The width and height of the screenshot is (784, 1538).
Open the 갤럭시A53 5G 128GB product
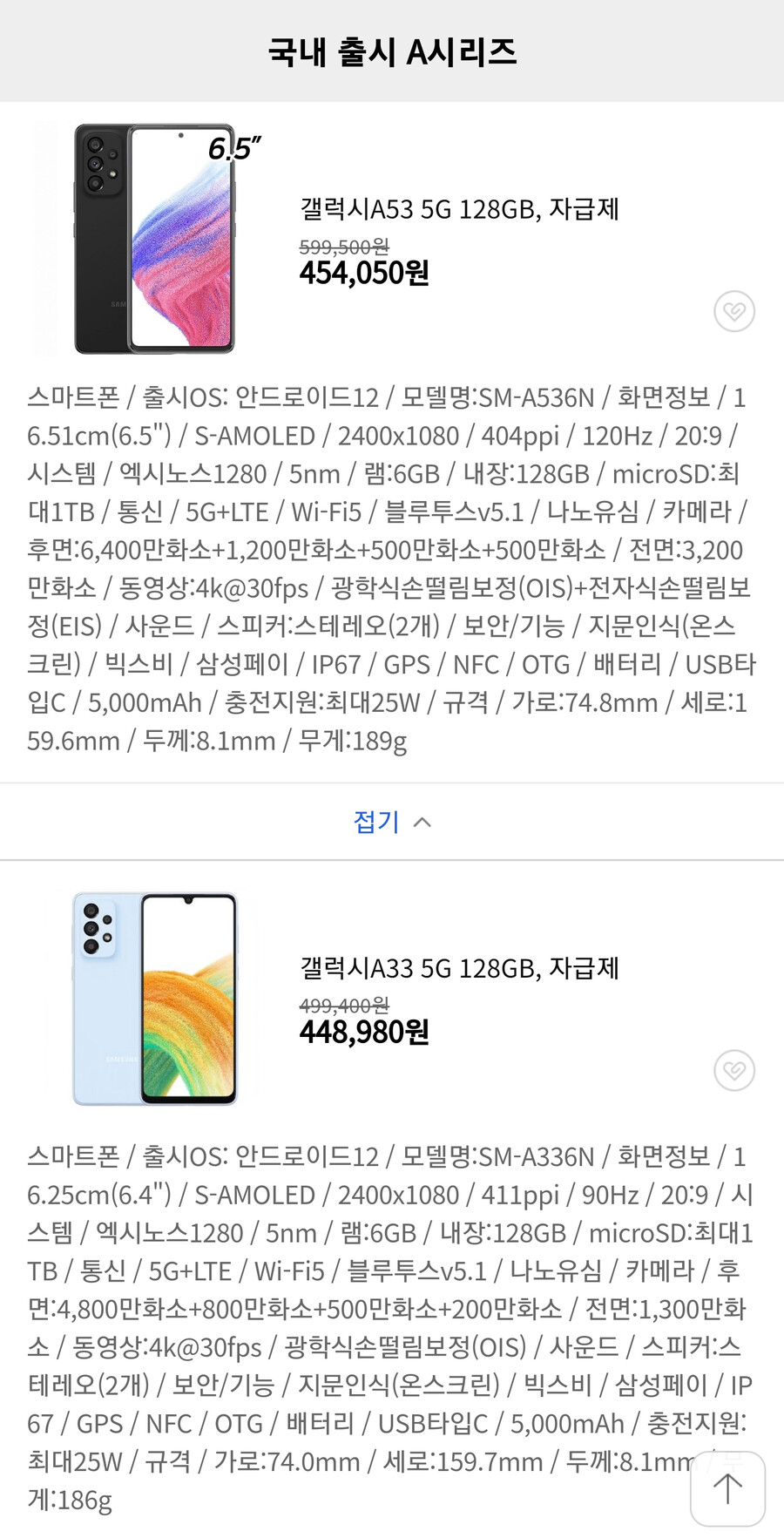pos(459,209)
